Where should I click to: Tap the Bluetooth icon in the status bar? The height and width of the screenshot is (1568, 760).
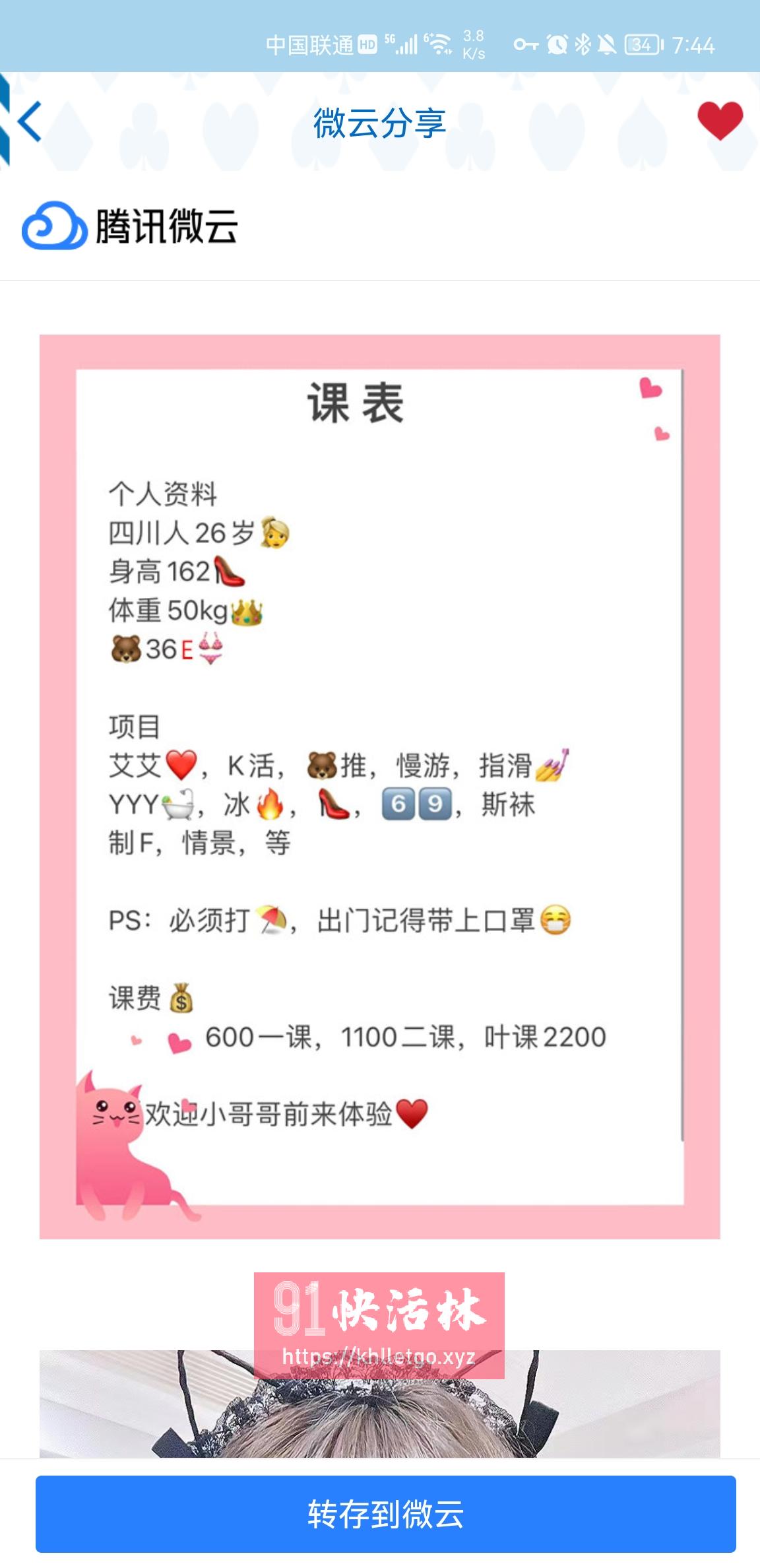(x=583, y=45)
